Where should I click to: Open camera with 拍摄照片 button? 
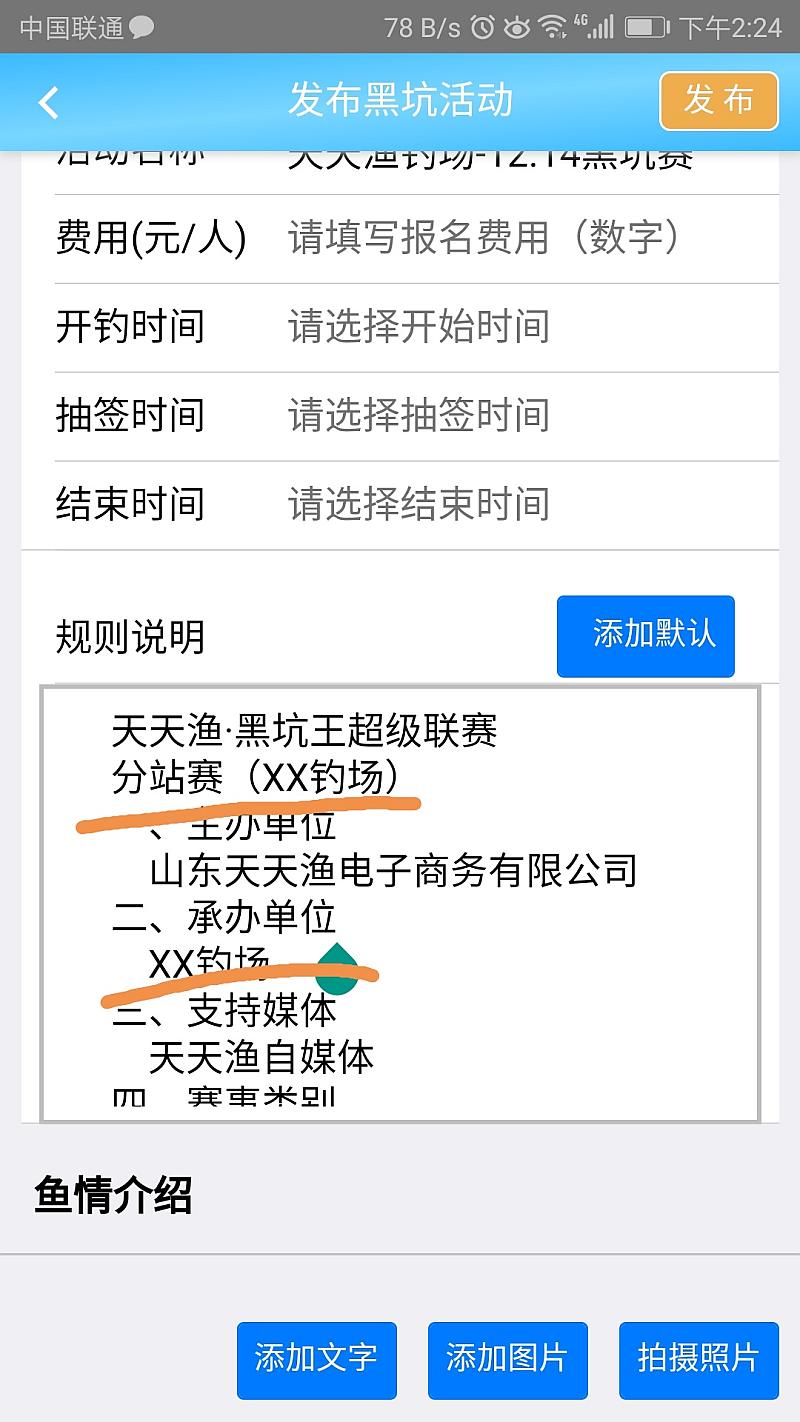click(x=698, y=1359)
